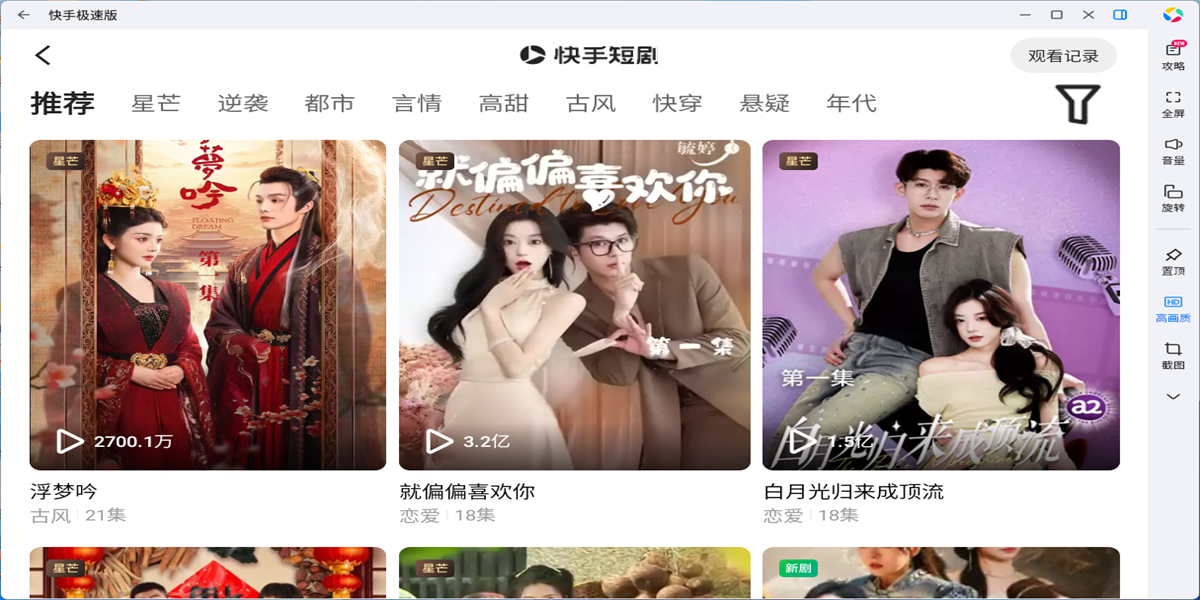Play the drama 就偏偏喜欢你
The height and width of the screenshot is (600, 1200).
coord(574,305)
